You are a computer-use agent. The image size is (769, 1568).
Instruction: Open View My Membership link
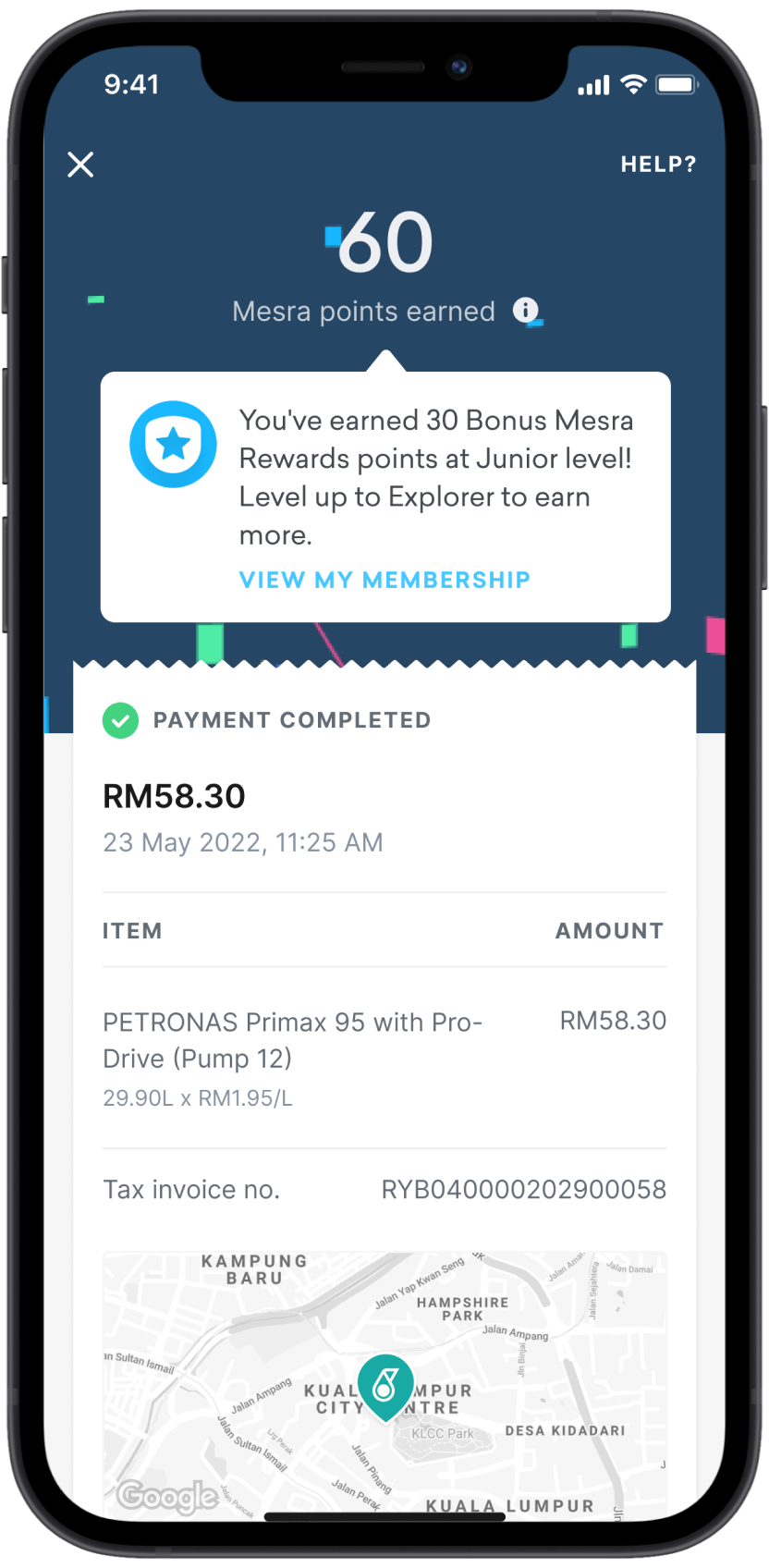(x=384, y=580)
